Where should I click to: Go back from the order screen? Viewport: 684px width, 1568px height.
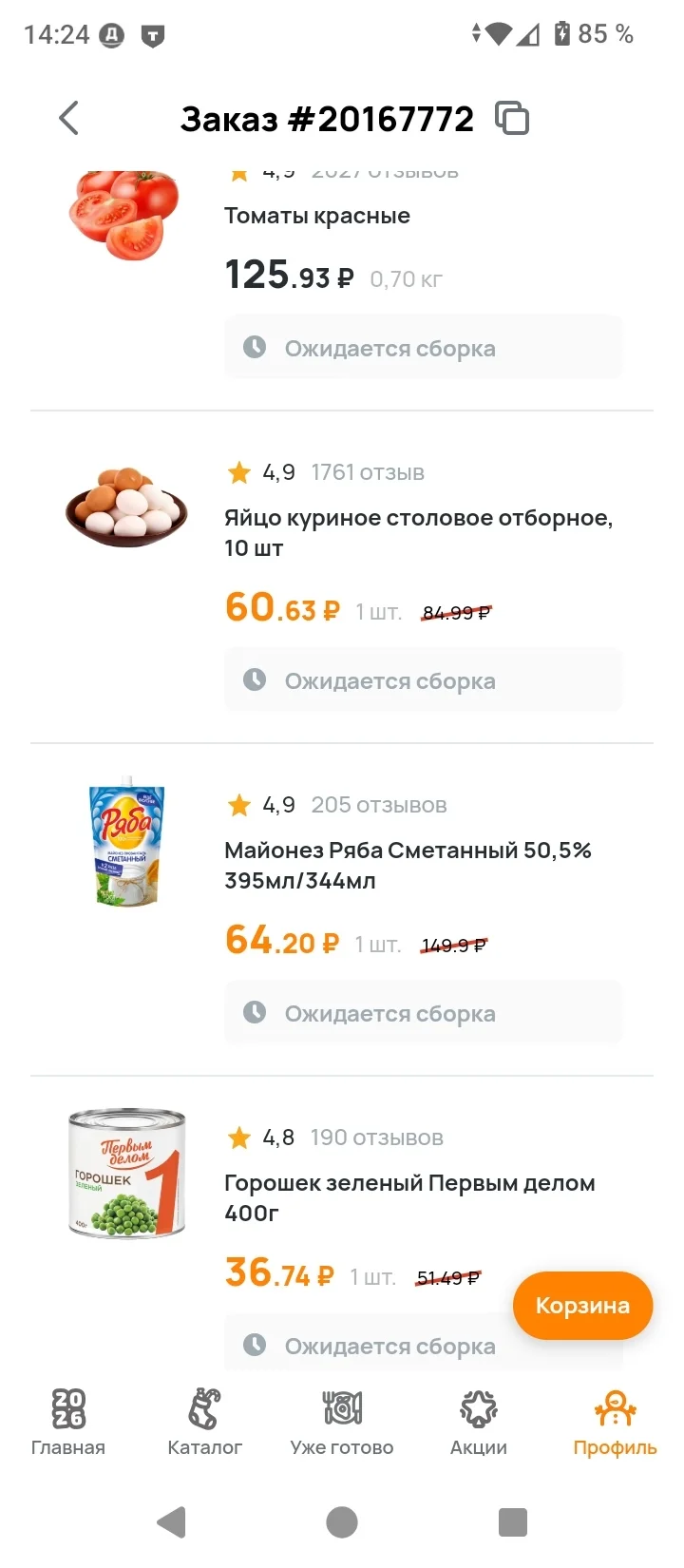tap(68, 119)
